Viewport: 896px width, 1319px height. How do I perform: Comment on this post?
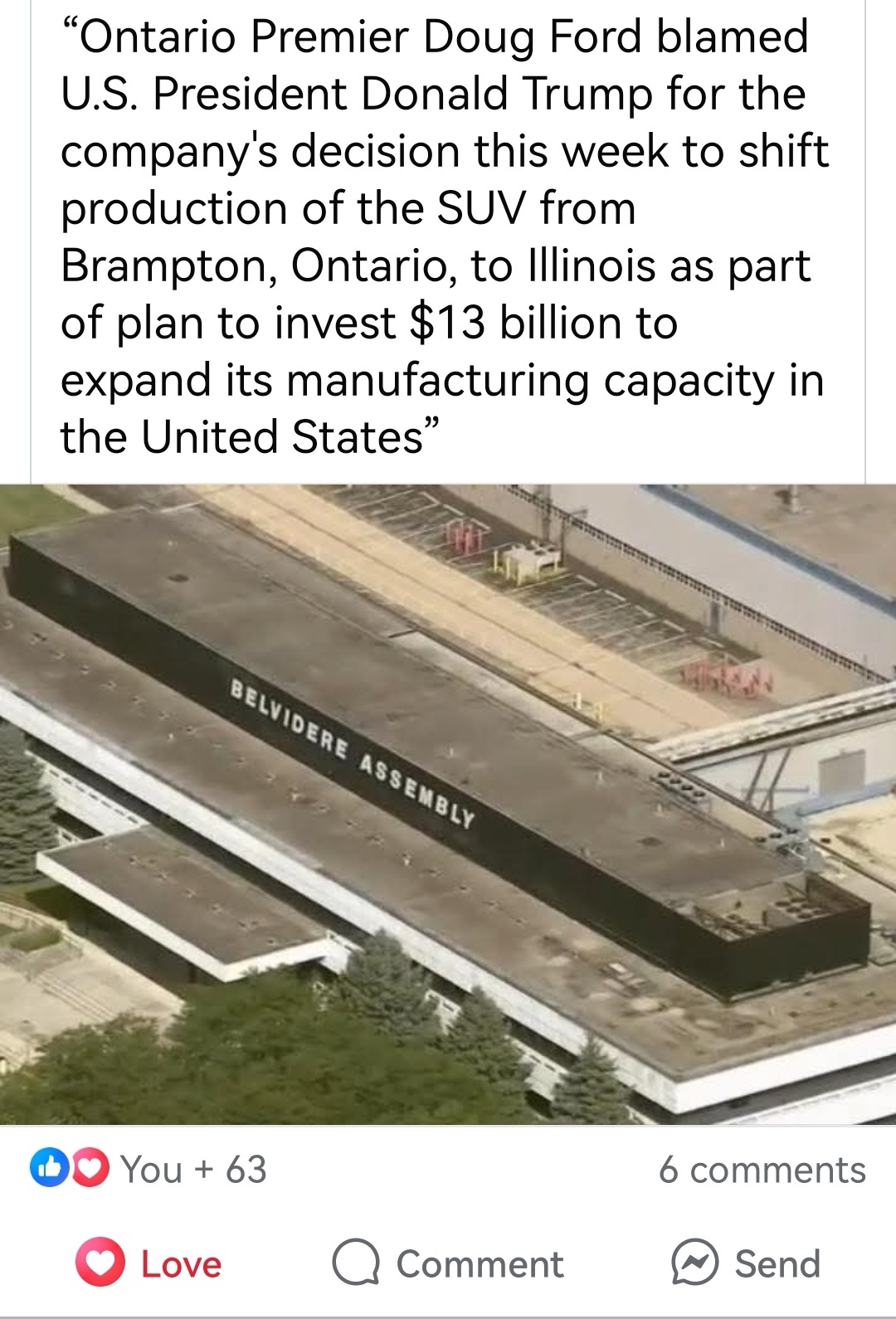click(x=448, y=1264)
